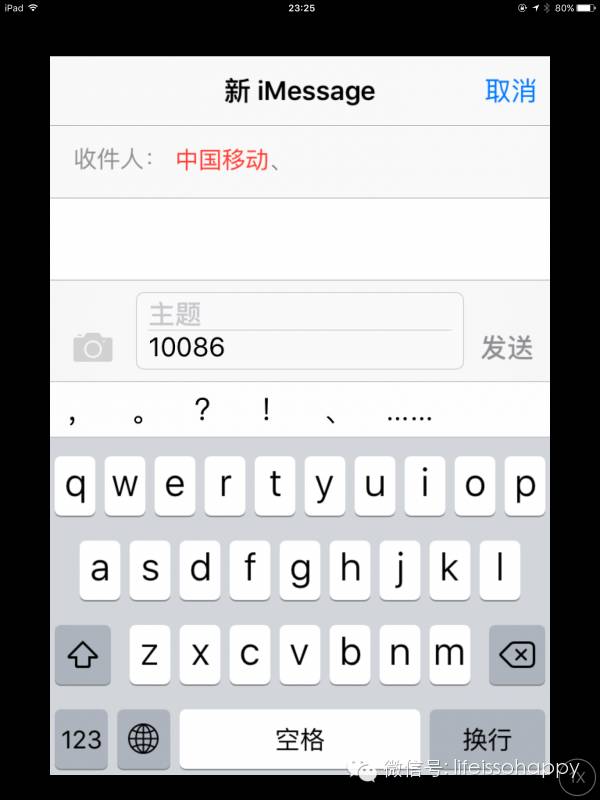
Task: Tap the backspace key
Action: pyautogui.click(x=517, y=655)
